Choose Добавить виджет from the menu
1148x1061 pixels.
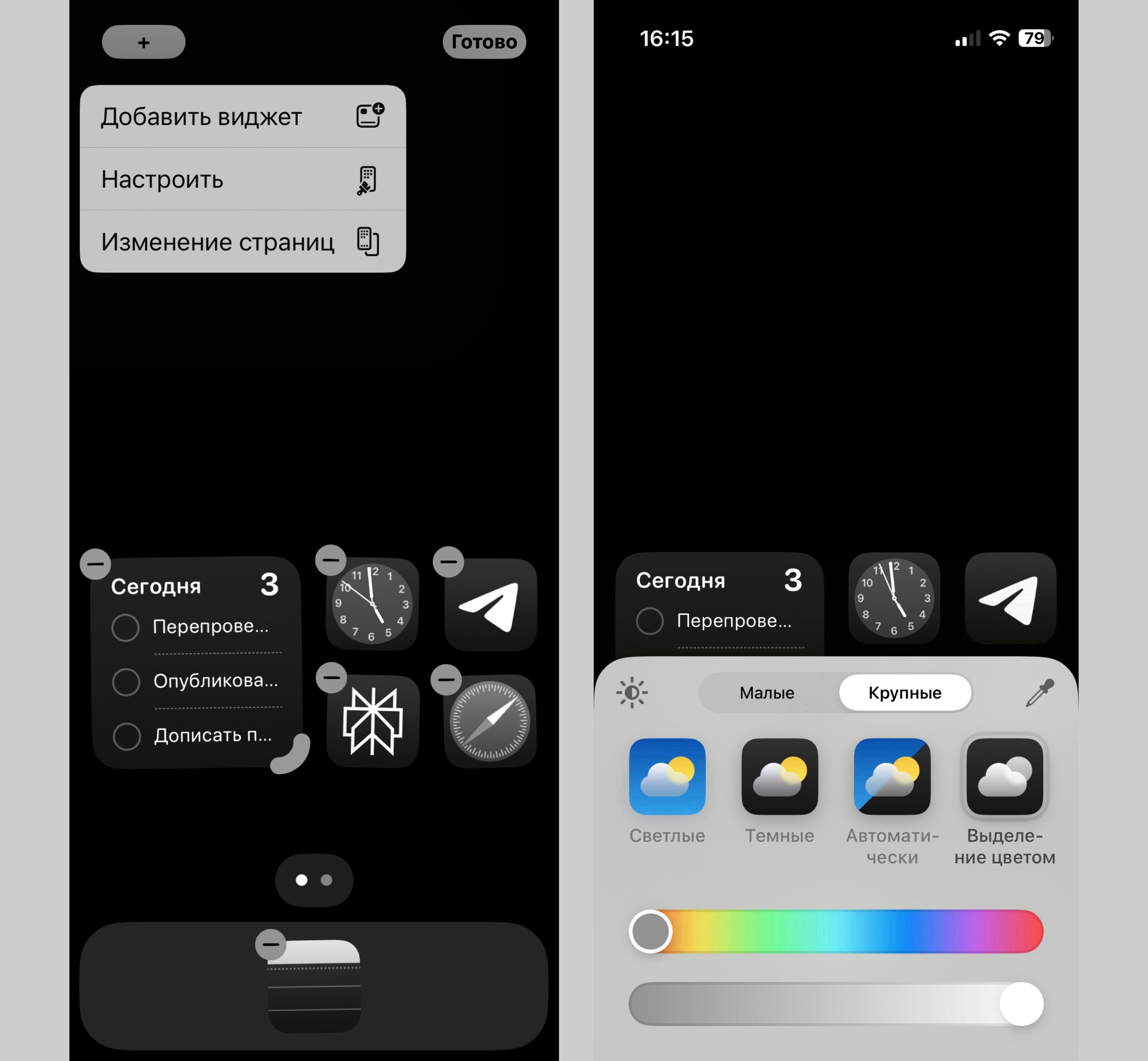point(242,117)
